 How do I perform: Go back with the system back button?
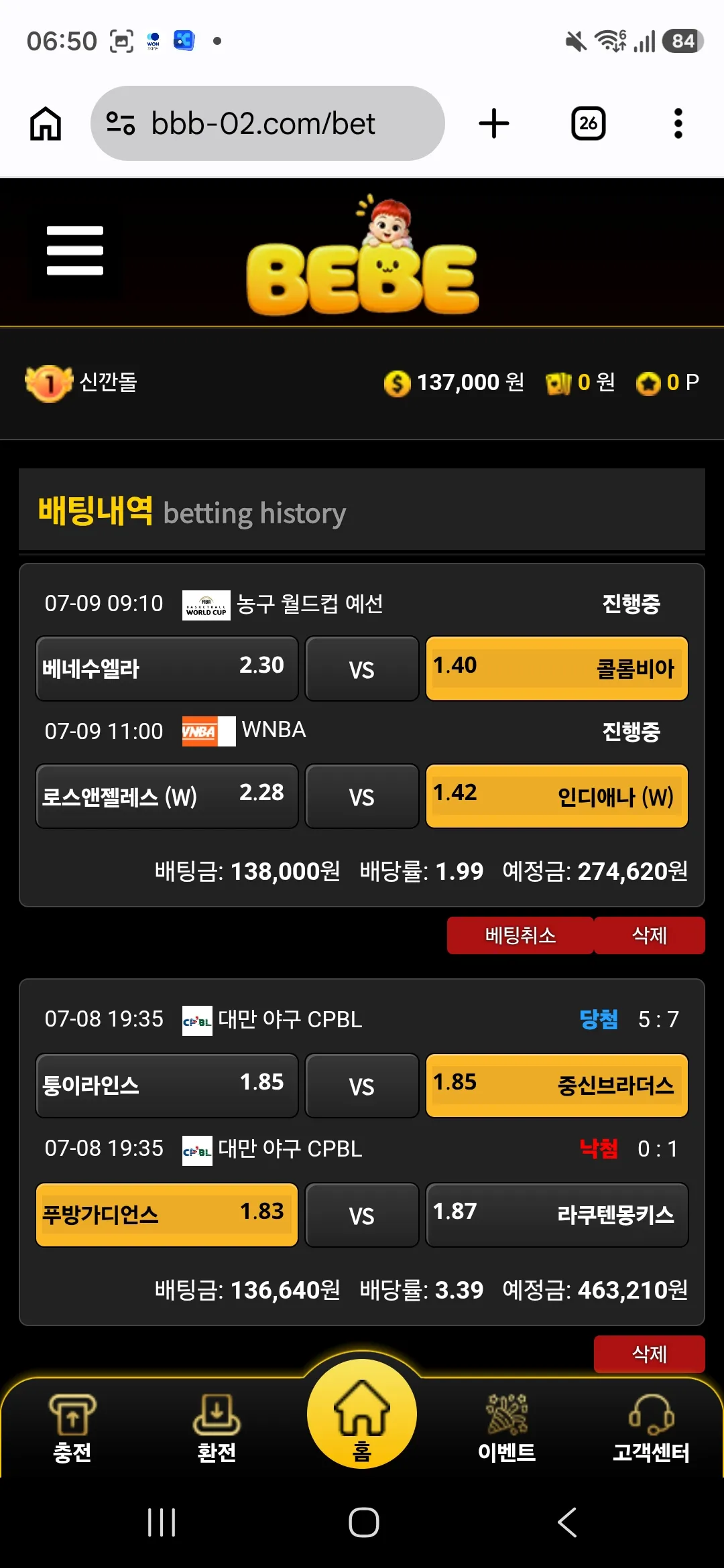pyautogui.click(x=567, y=1522)
